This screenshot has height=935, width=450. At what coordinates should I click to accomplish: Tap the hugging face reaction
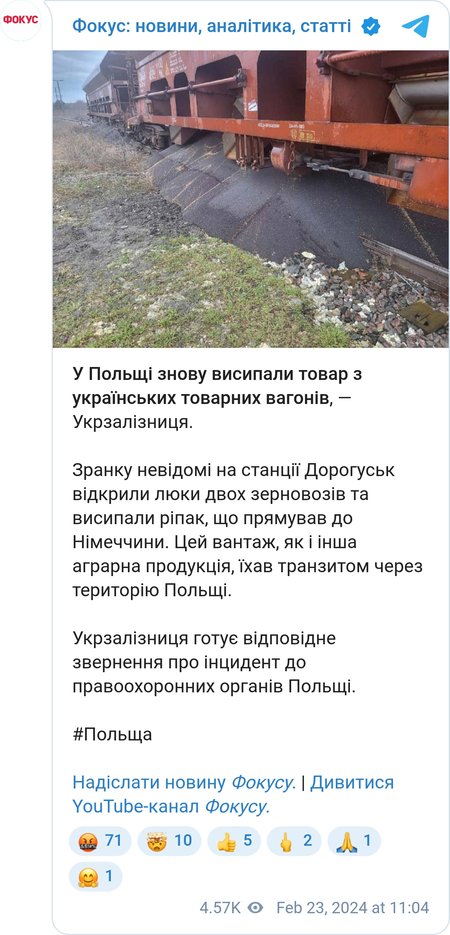95,877
